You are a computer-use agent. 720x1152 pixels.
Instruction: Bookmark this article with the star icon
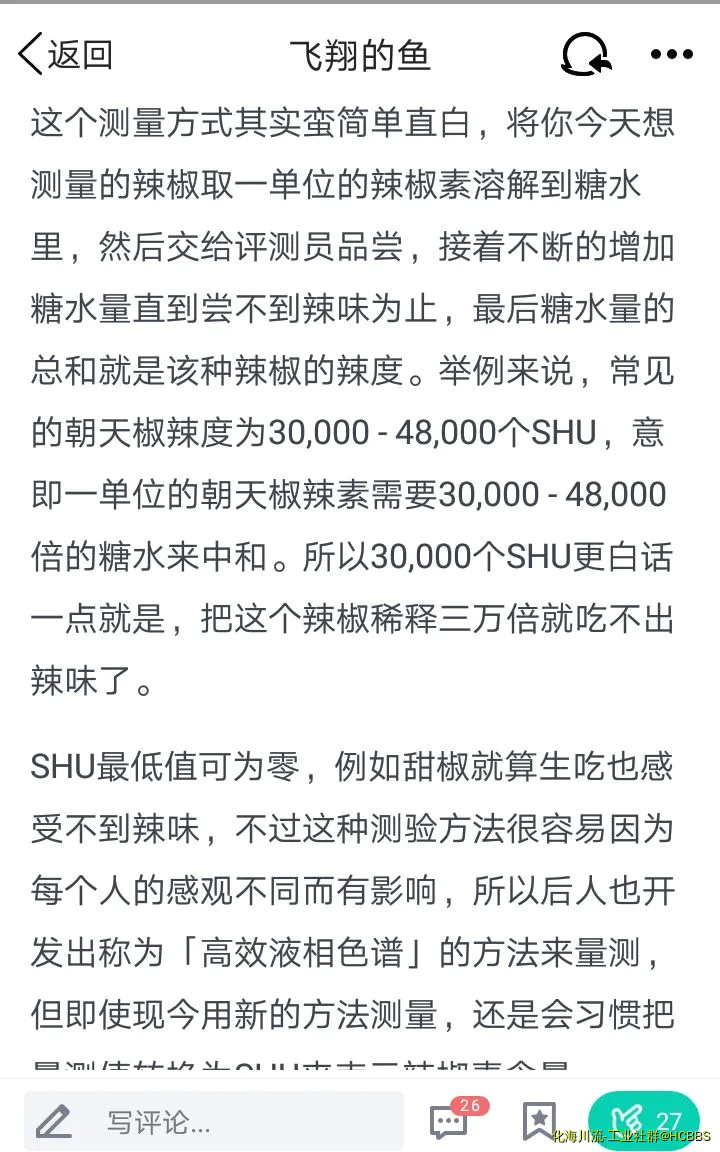pos(539,1121)
